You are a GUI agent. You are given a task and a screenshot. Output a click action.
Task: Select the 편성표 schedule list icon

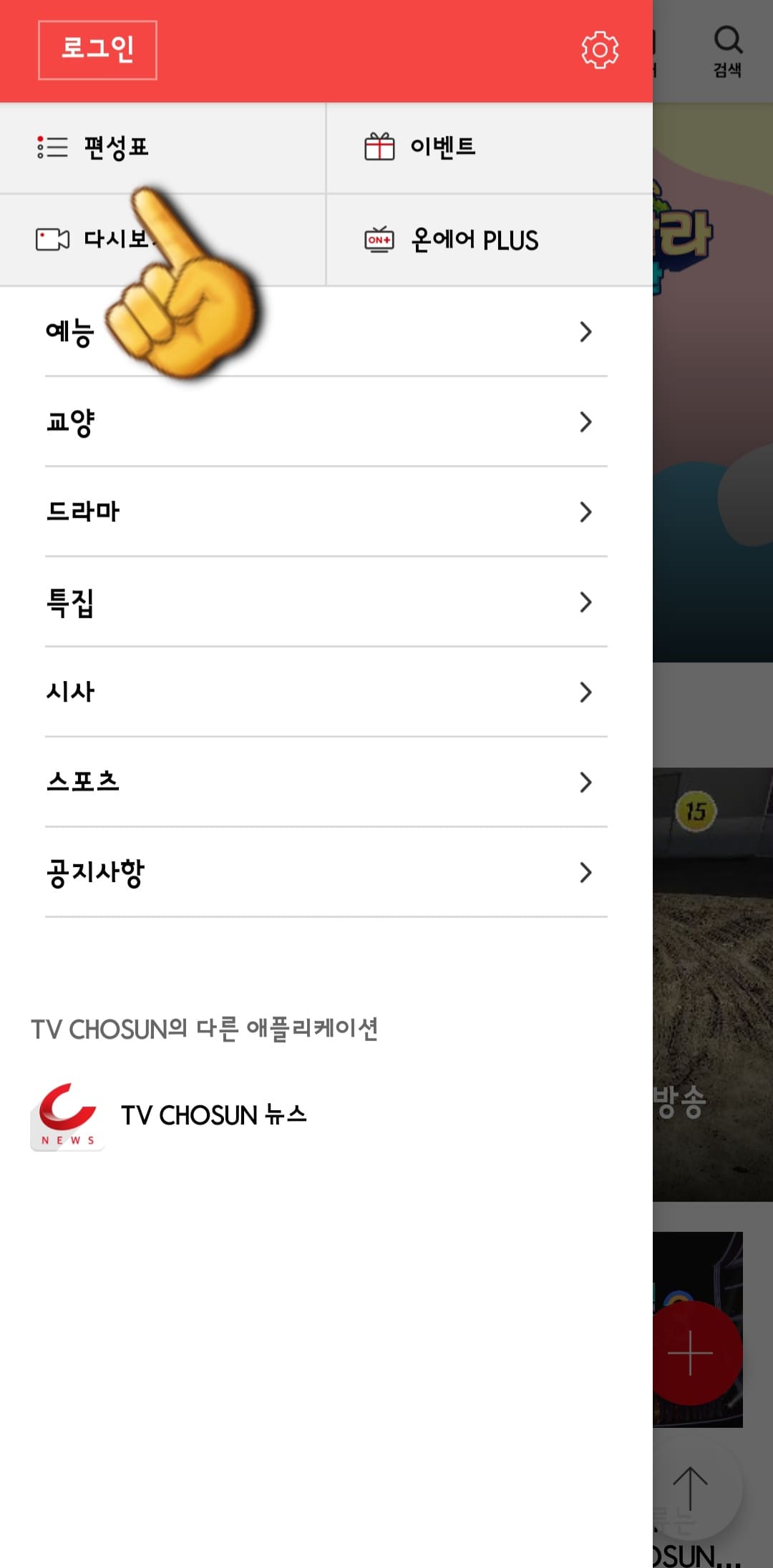(50, 147)
